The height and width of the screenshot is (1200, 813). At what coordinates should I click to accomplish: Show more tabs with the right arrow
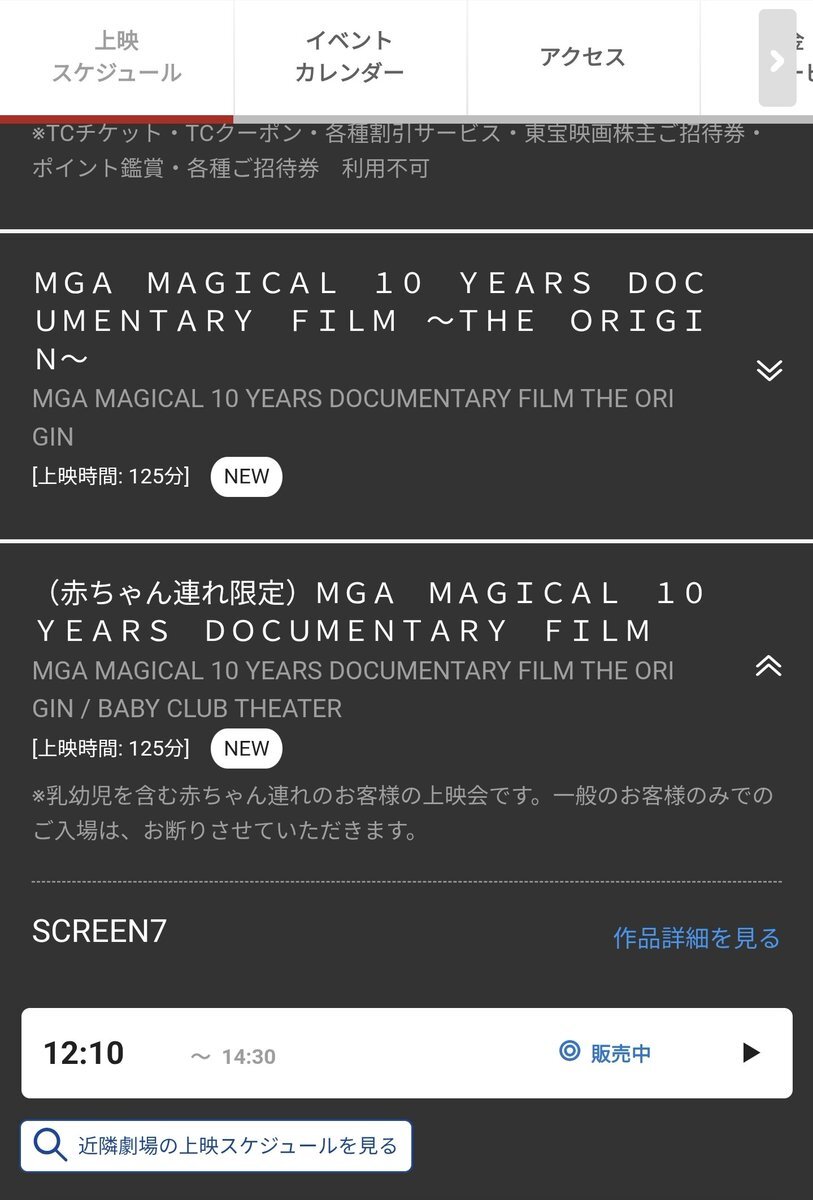tap(777, 59)
